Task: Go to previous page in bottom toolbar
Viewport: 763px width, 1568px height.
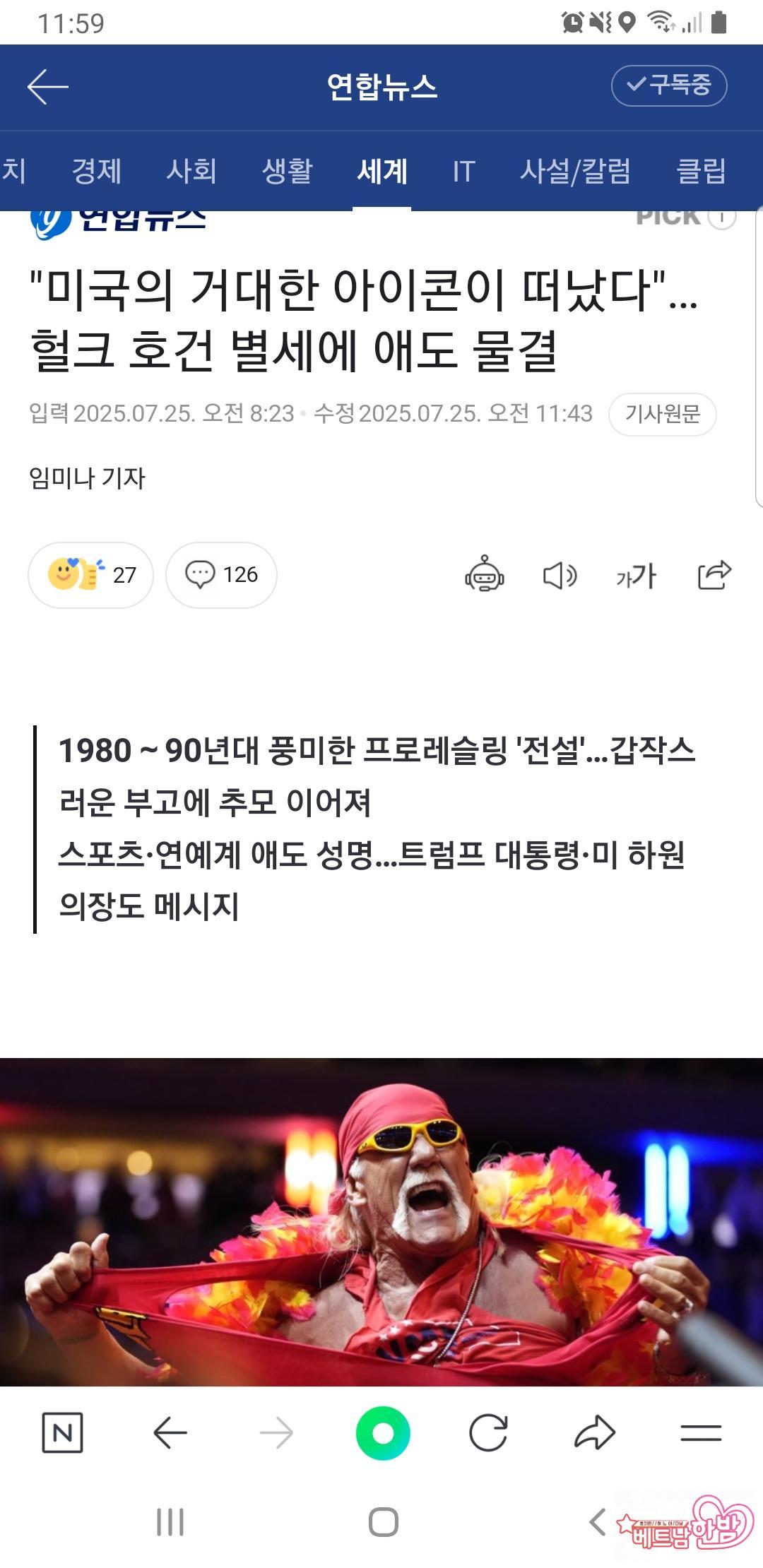Action: pyautogui.click(x=170, y=1433)
